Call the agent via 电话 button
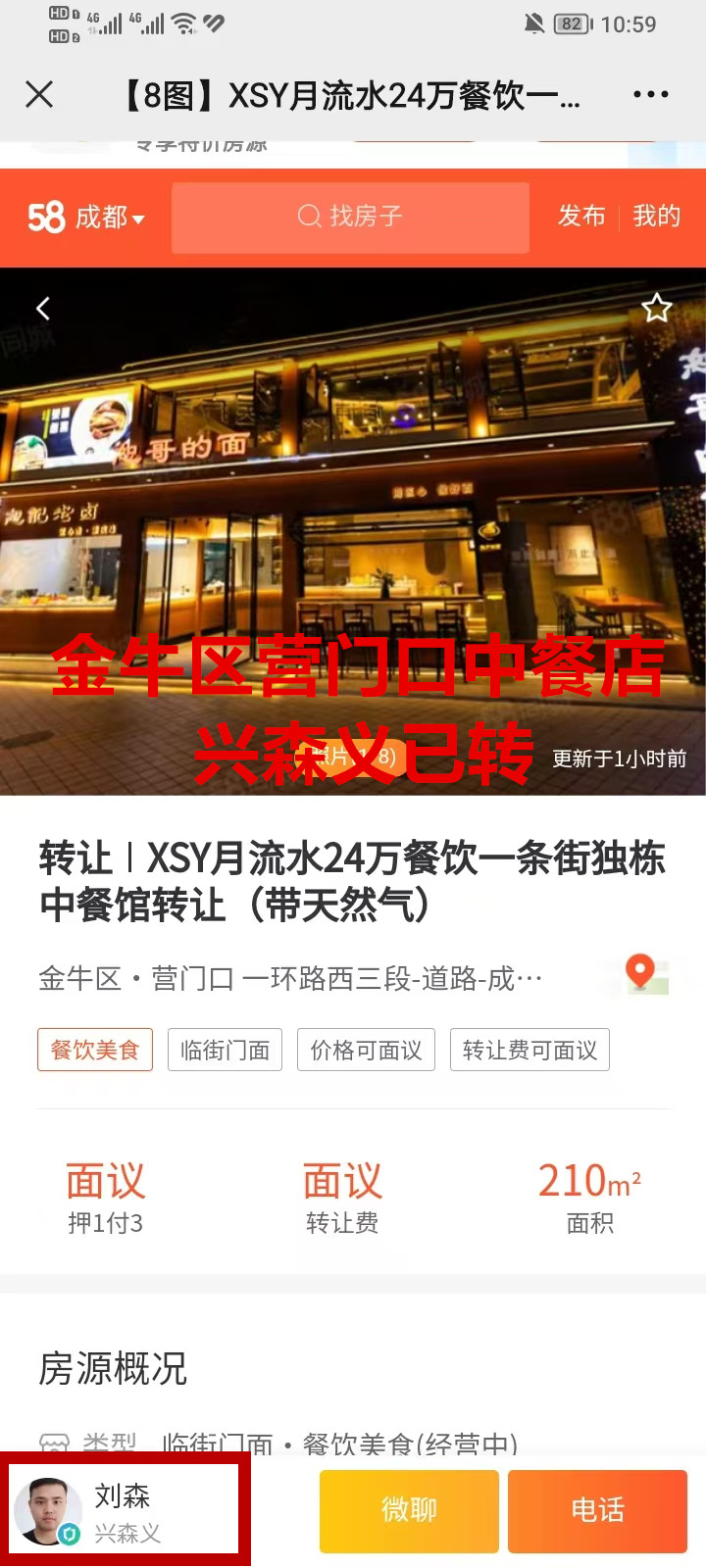The width and height of the screenshot is (706, 1568). pyautogui.click(x=597, y=1510)
